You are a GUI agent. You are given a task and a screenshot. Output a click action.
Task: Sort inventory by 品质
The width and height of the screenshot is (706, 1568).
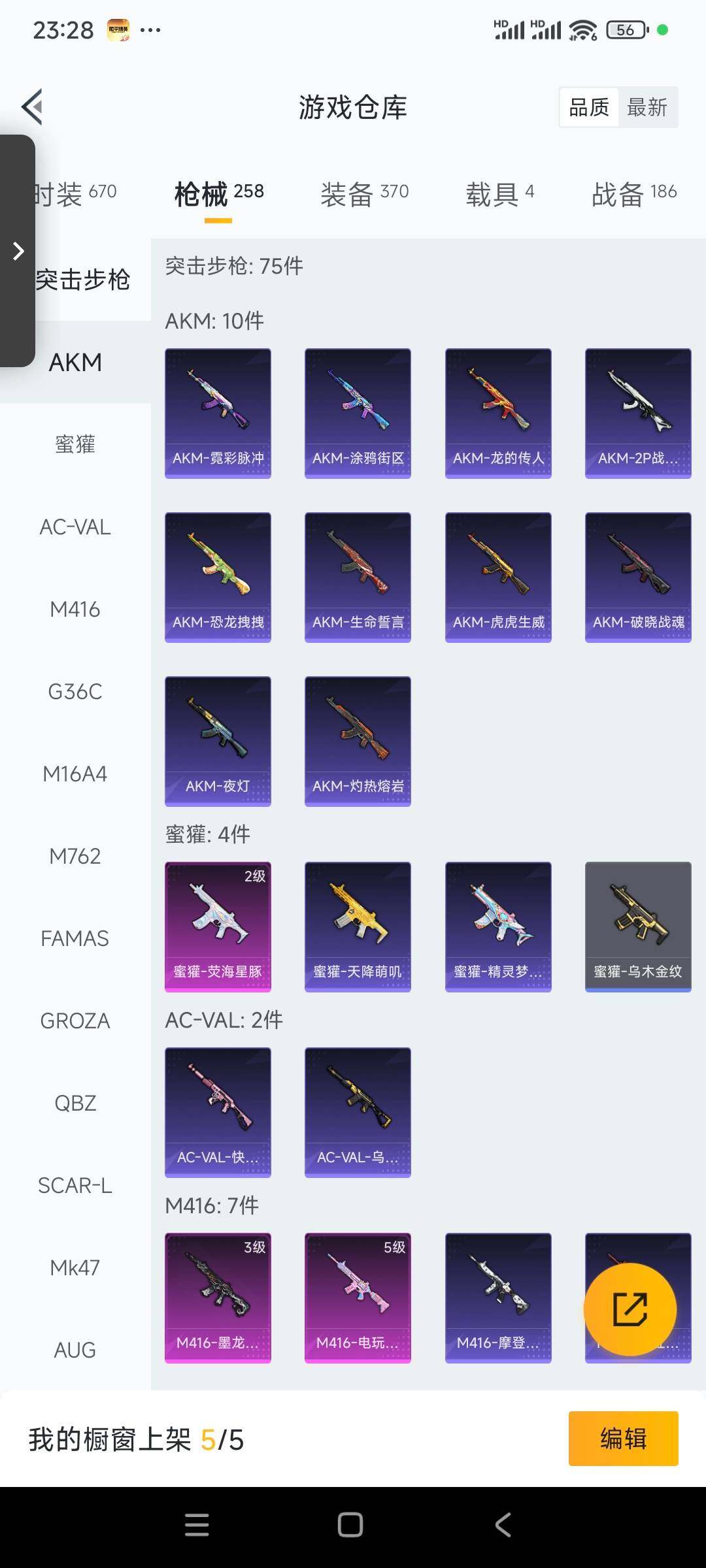(x=589, y=107)
